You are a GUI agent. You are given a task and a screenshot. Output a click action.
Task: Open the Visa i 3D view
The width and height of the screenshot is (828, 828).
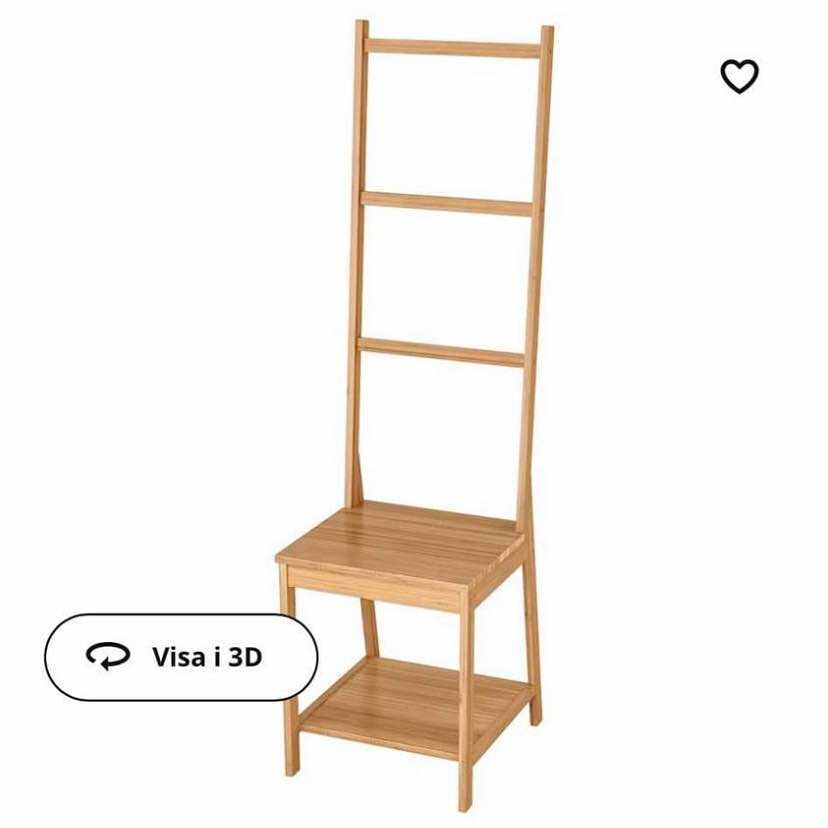(x=181, y=657)
